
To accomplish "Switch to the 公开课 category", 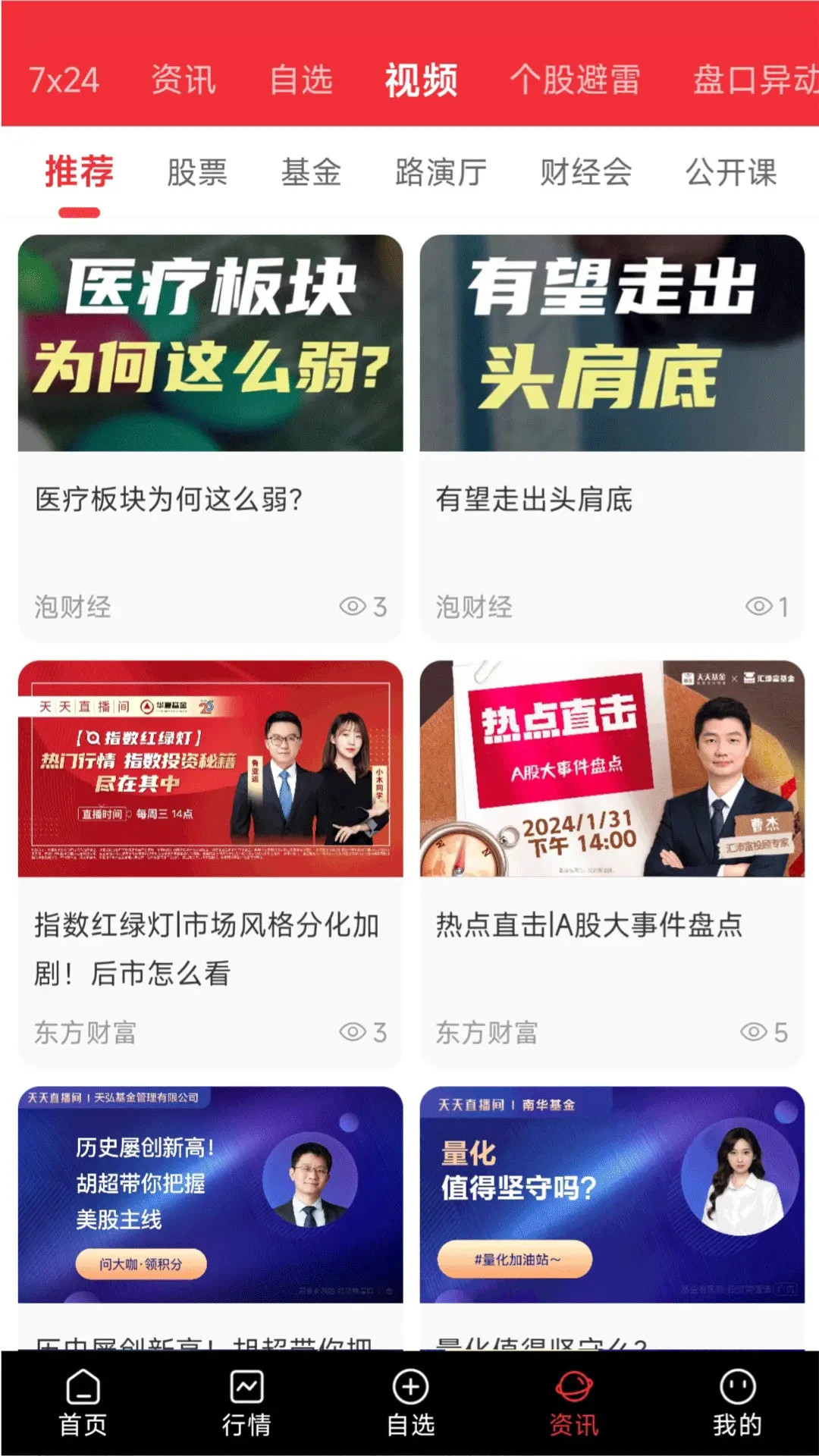I will click(x=730, y=173).
